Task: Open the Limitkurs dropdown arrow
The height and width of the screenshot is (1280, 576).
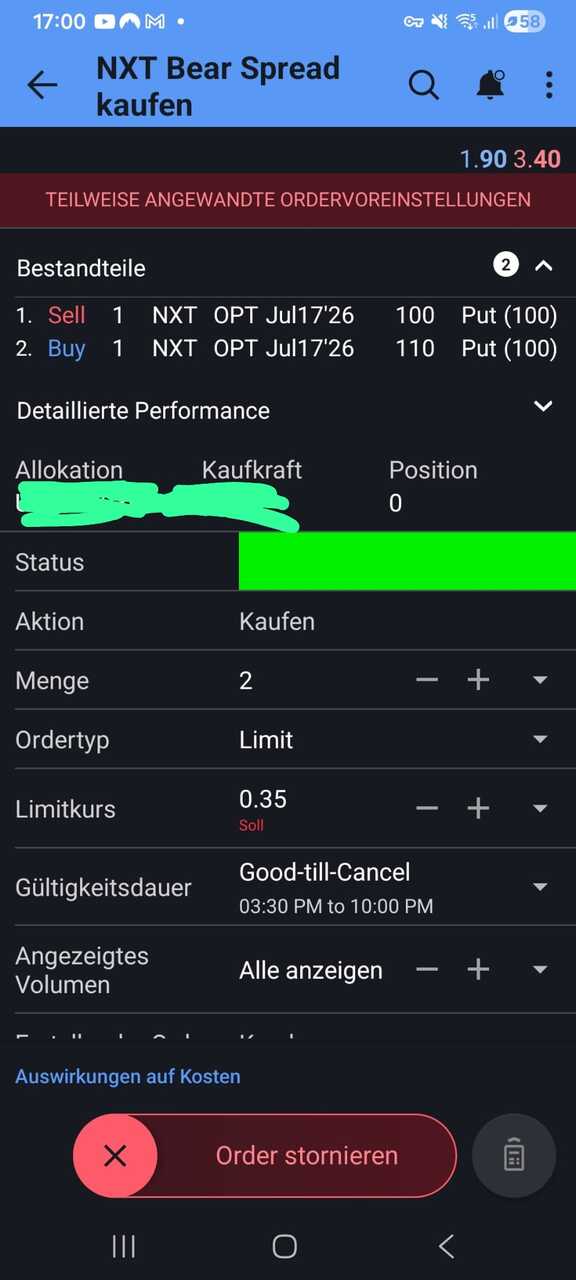Action: 540,808
